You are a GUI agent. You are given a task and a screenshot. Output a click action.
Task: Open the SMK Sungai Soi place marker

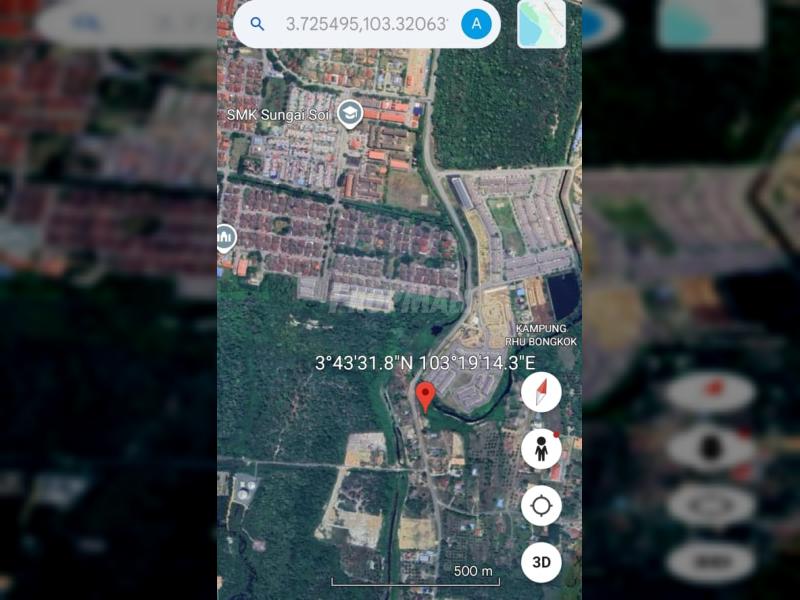[349, 112]
